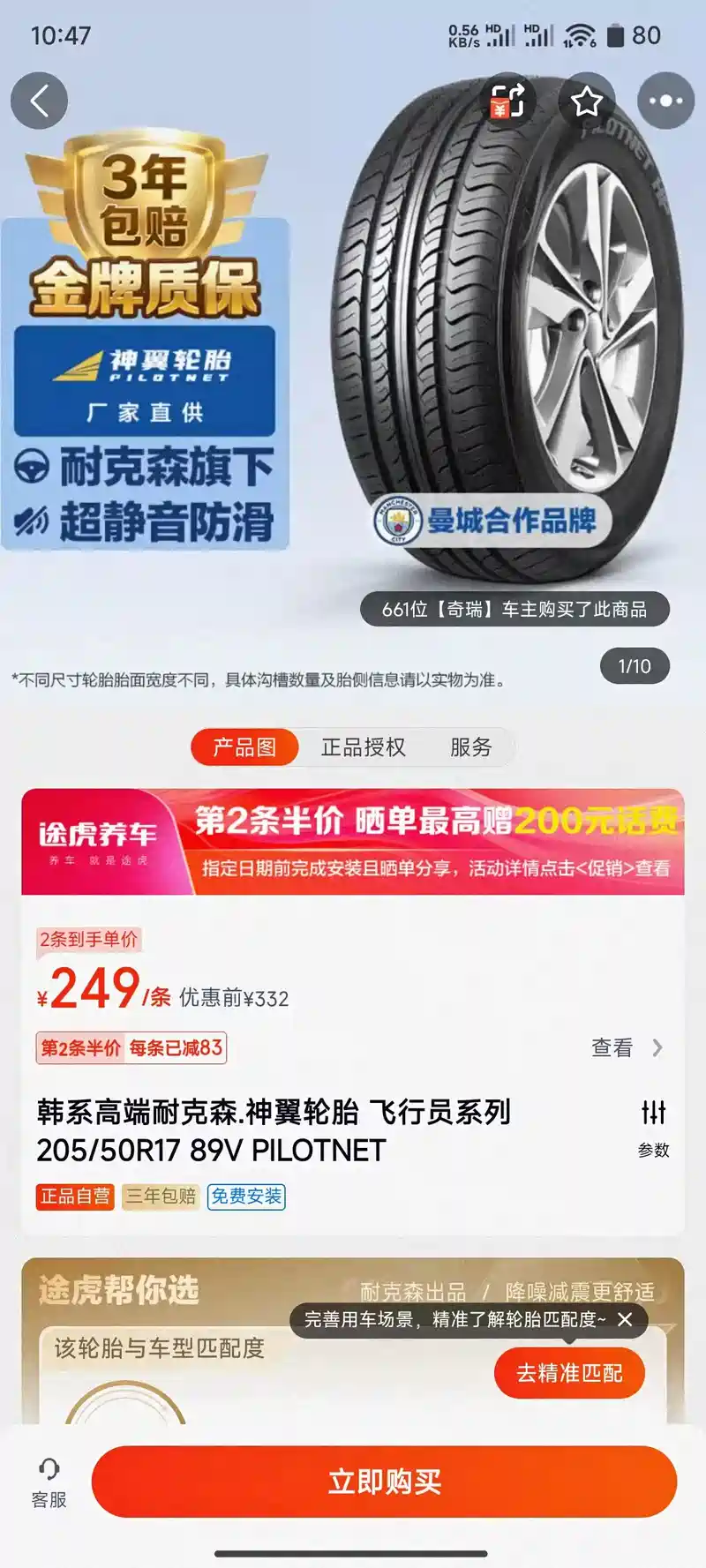Select the 产品图 tab

click(244, 747)
